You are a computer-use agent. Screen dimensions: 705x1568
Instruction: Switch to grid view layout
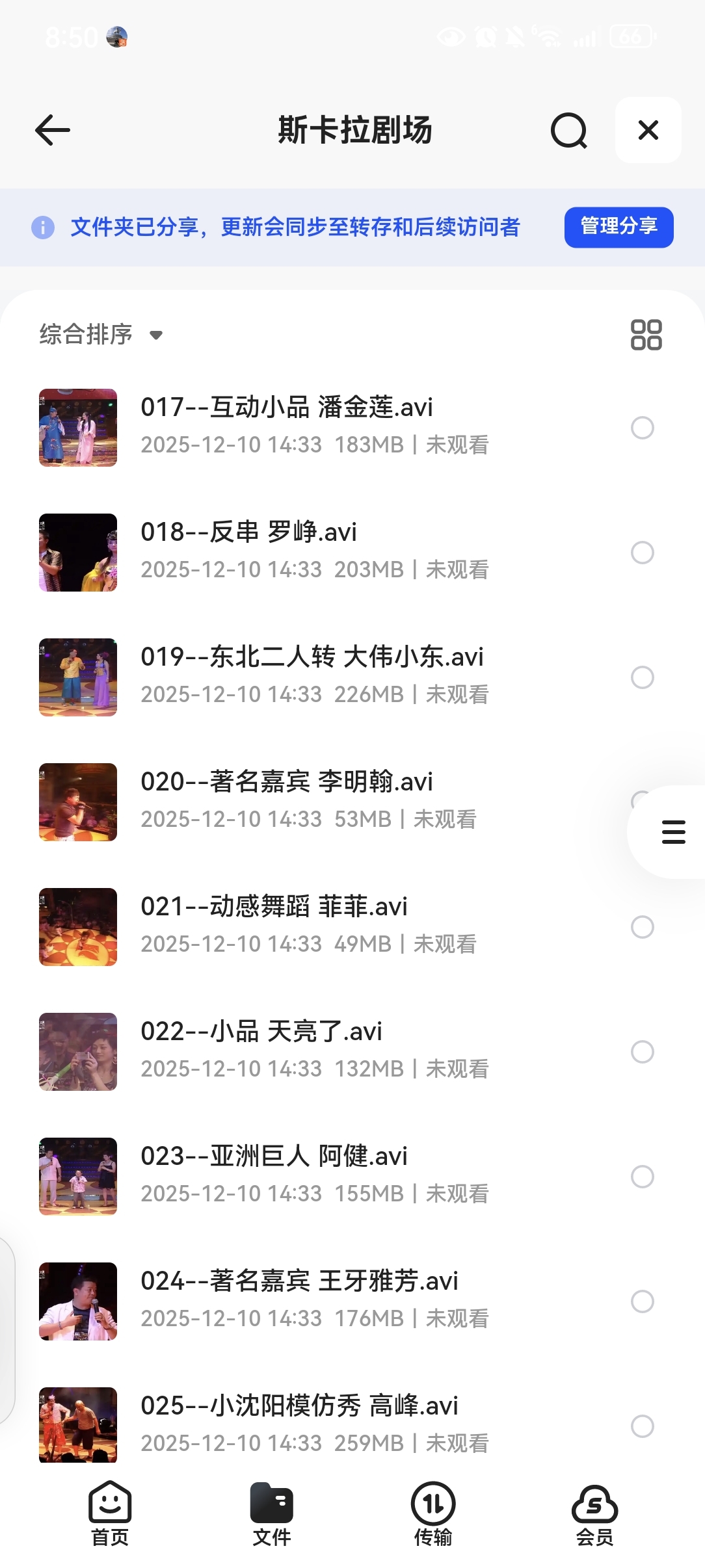(646, 335)
